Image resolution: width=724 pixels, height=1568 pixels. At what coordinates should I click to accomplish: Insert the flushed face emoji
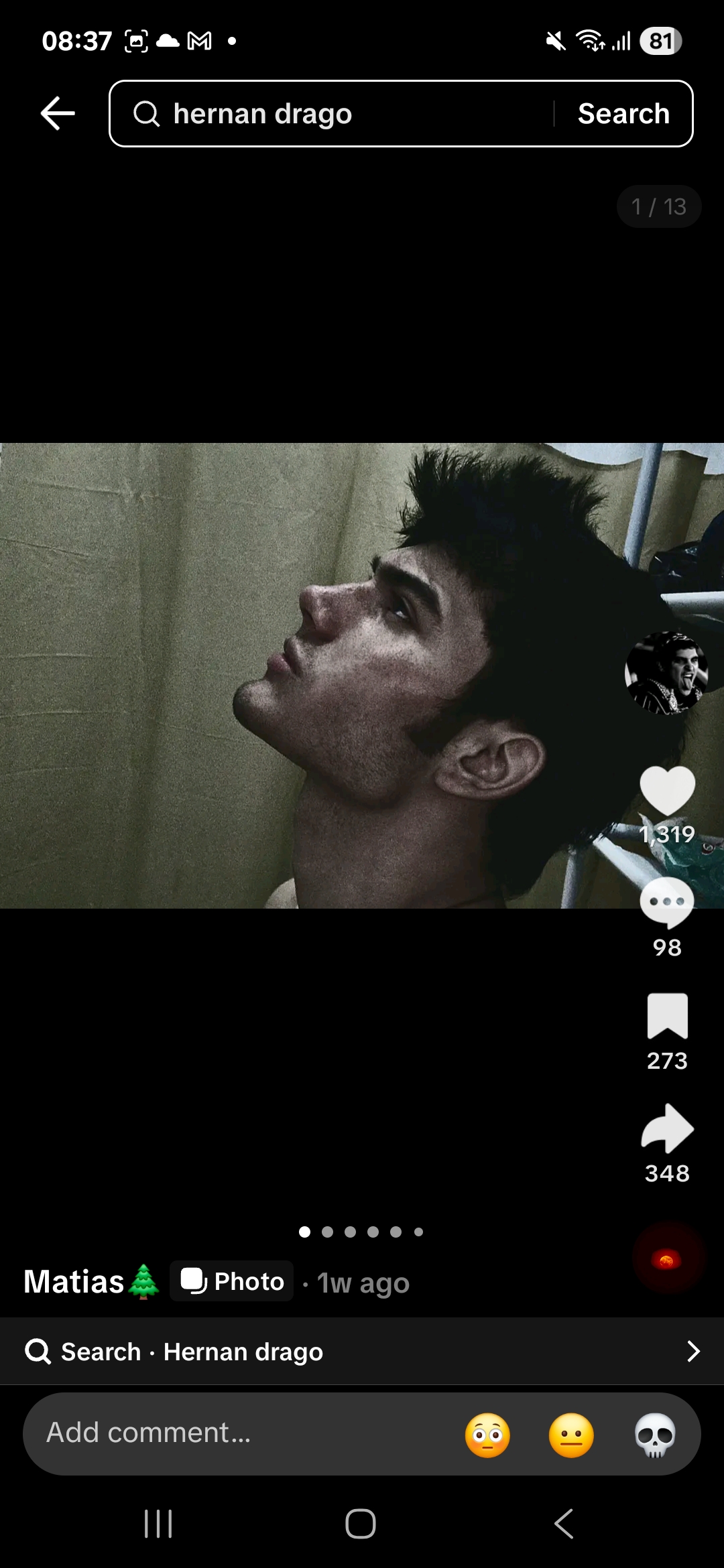[487, 1435]
